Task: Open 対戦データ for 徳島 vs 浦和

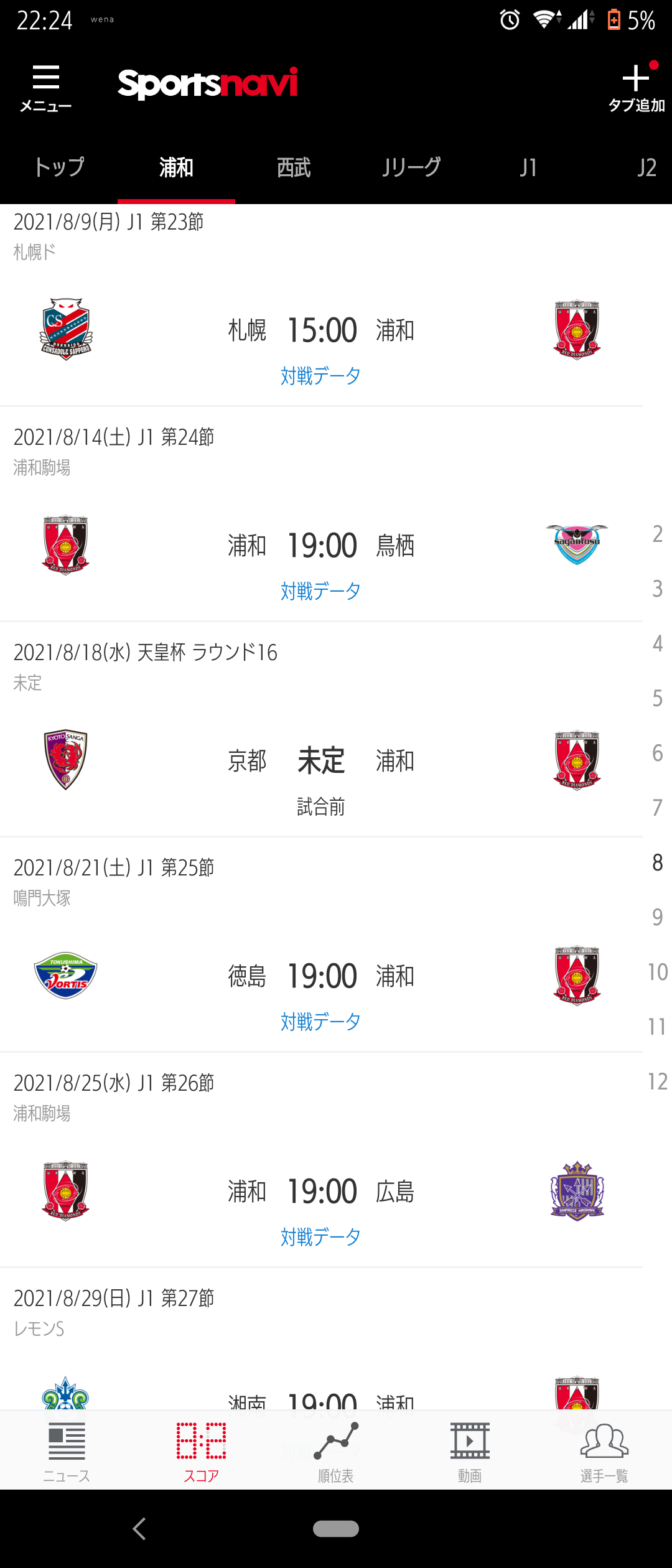Action: (320, 1022)
